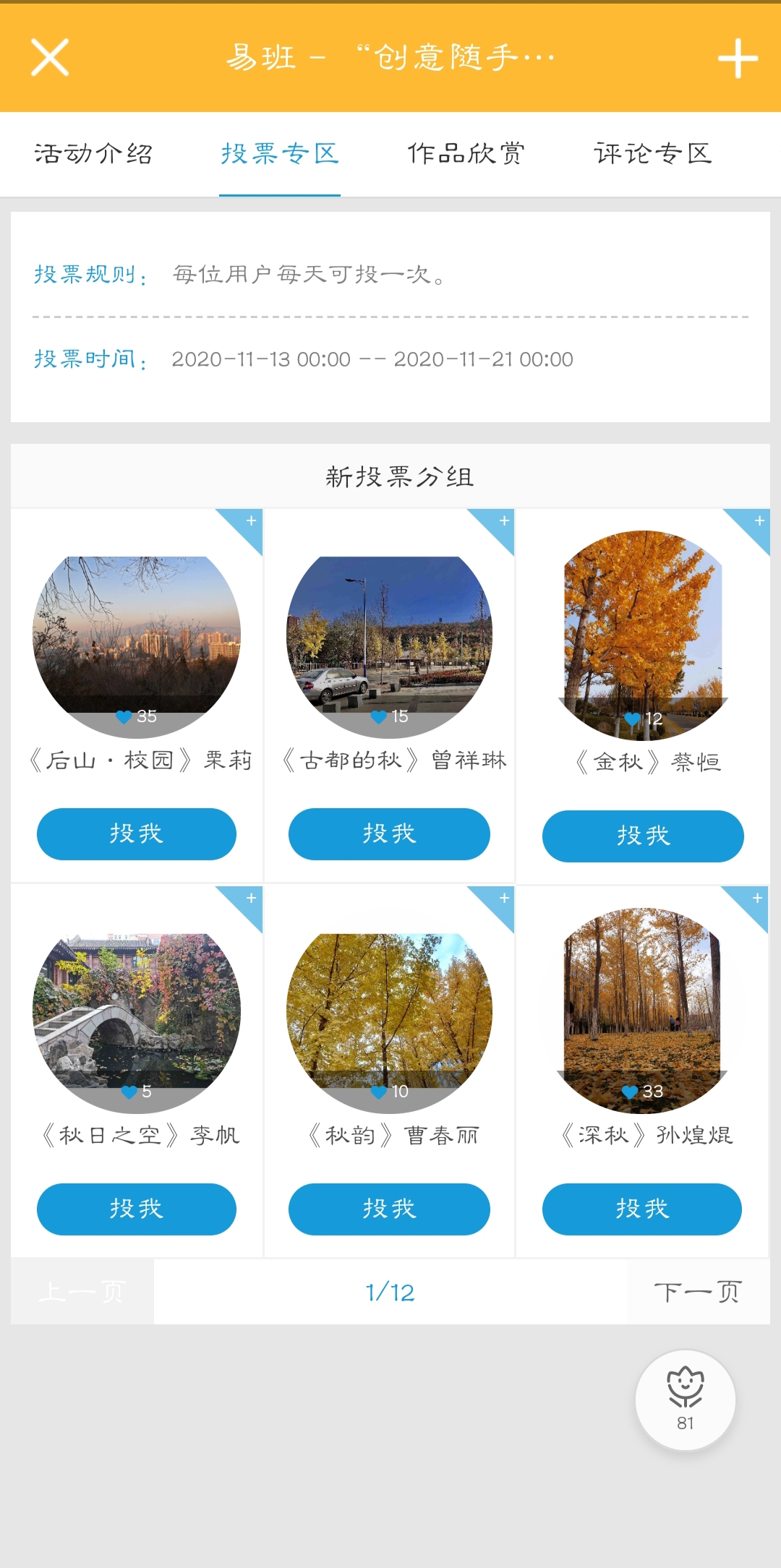
Task: Switch to the 活动介绍 tab
Action: (93, 153)
